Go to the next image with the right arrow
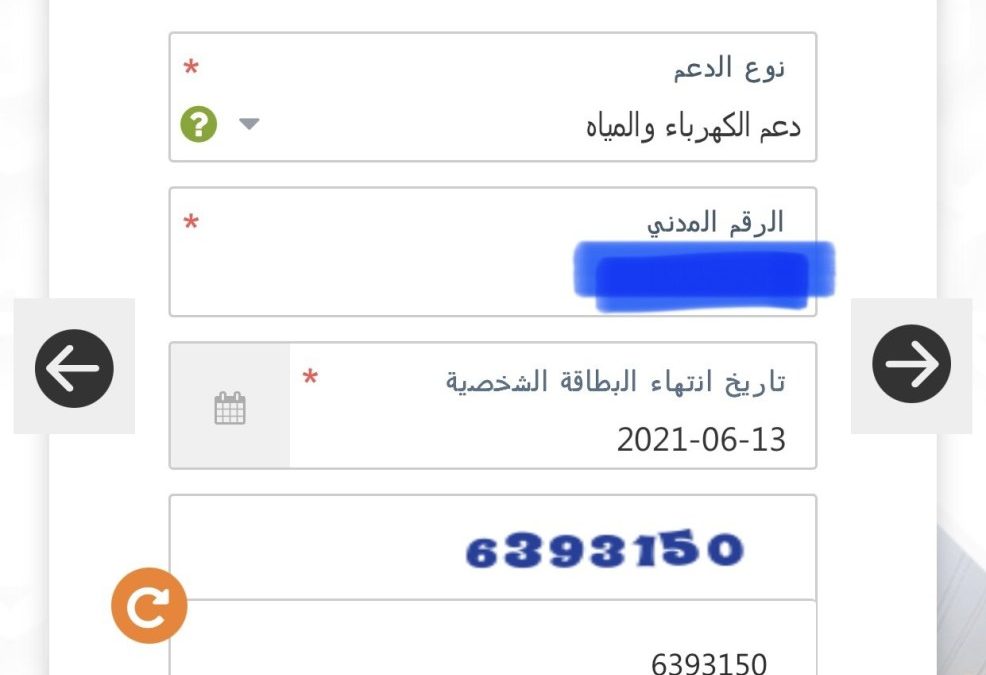Screen dimensions: 986x675 tap(911, 365)
